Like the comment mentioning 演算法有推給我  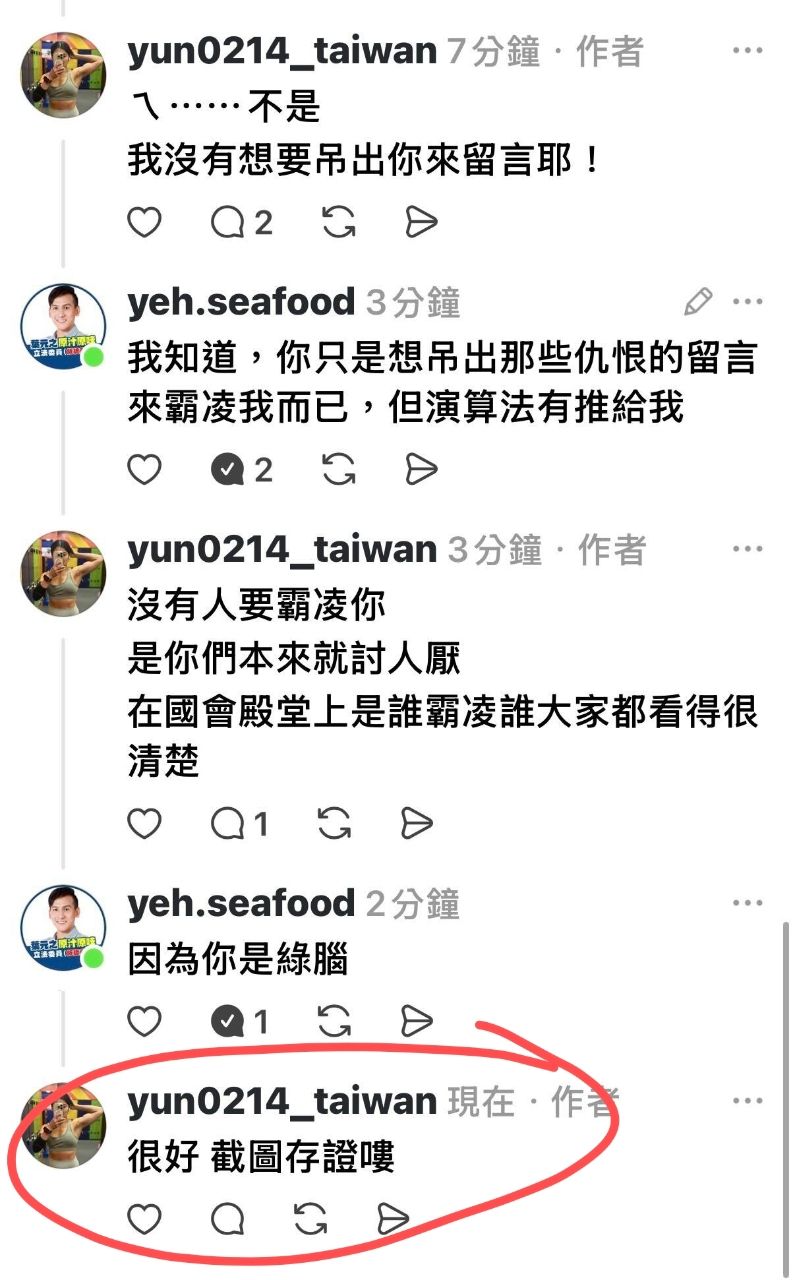coord(145,469)
